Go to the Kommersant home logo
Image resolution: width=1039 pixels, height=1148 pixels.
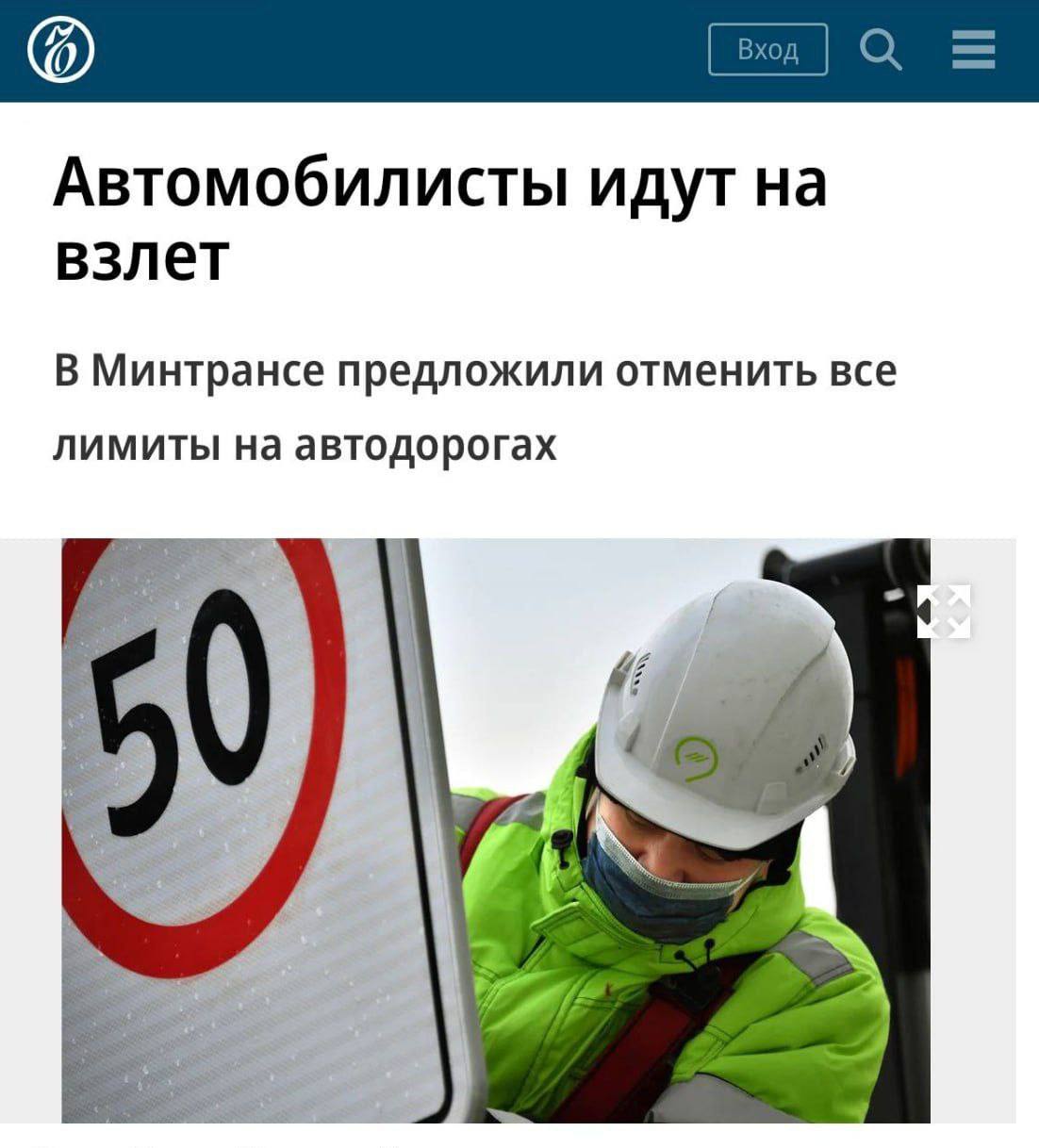[x=60, y=51]
